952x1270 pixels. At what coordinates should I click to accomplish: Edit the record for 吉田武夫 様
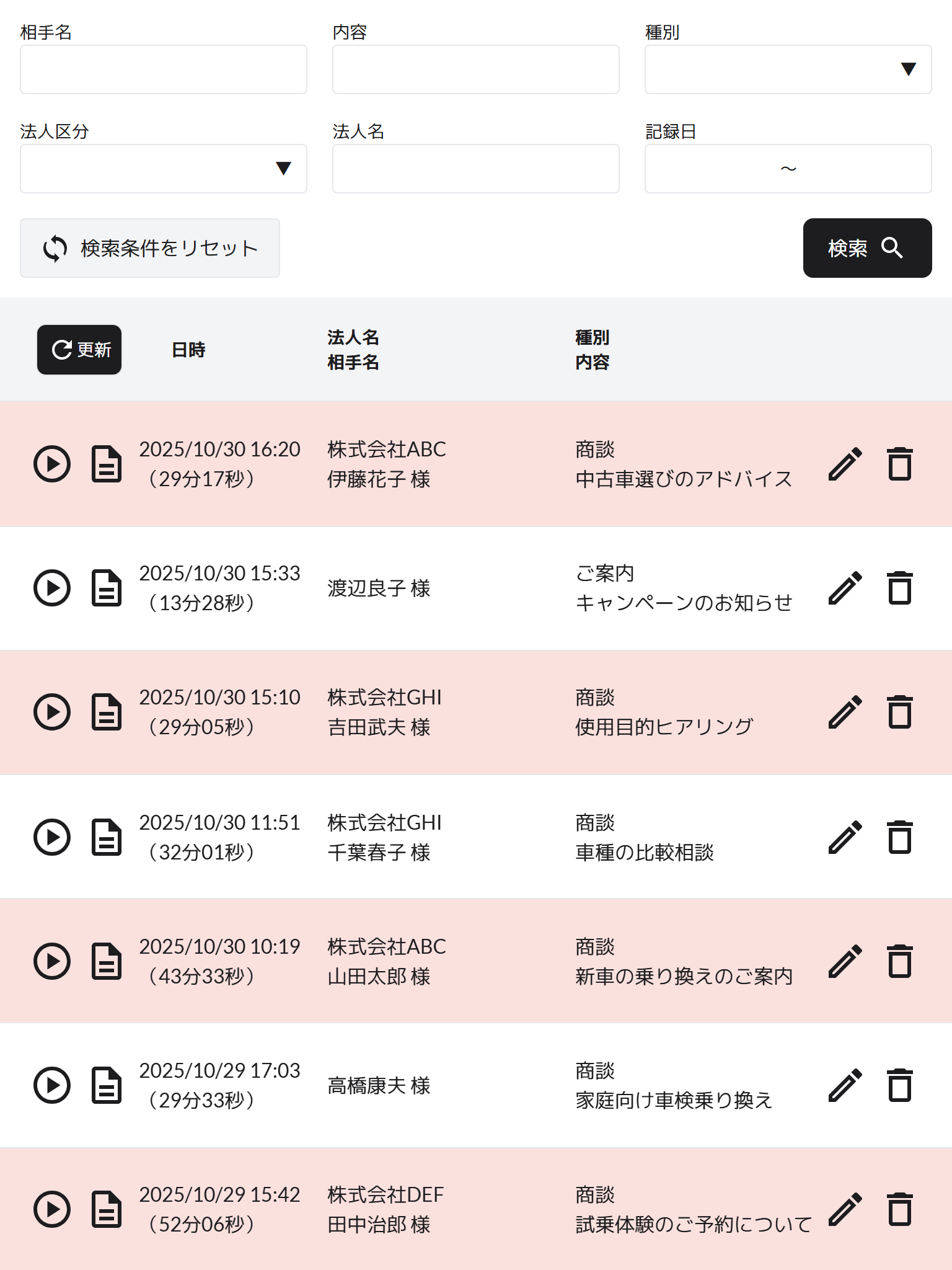(845, 712)
